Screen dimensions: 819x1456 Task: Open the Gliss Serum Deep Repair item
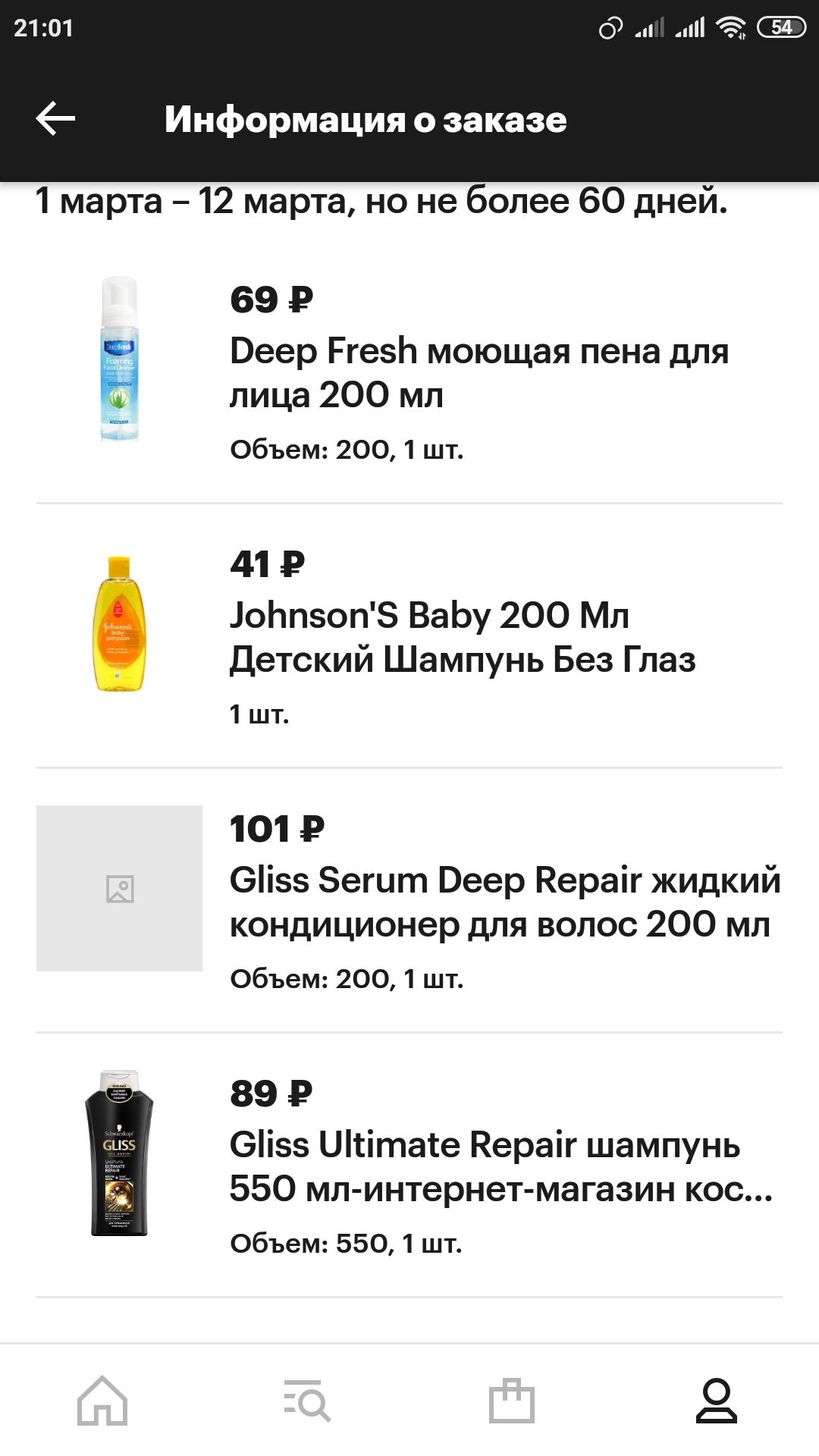point(409,901)
